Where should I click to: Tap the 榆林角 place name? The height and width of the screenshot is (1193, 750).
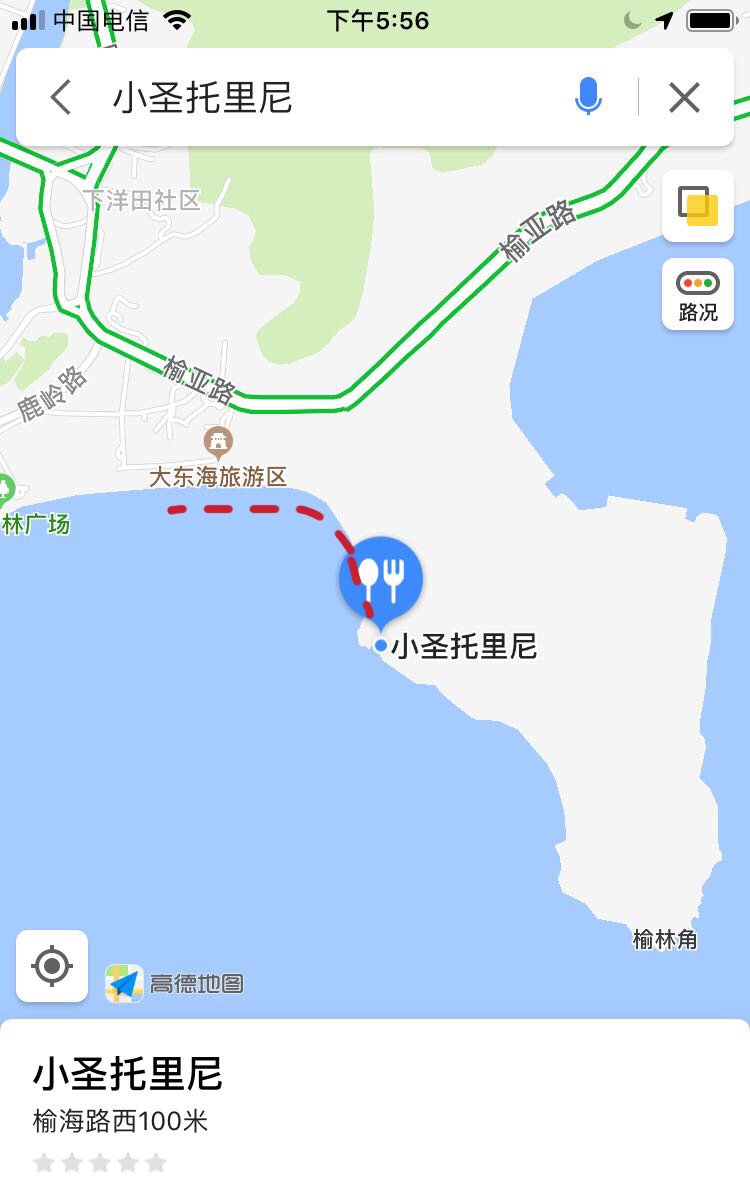[663, 940]
